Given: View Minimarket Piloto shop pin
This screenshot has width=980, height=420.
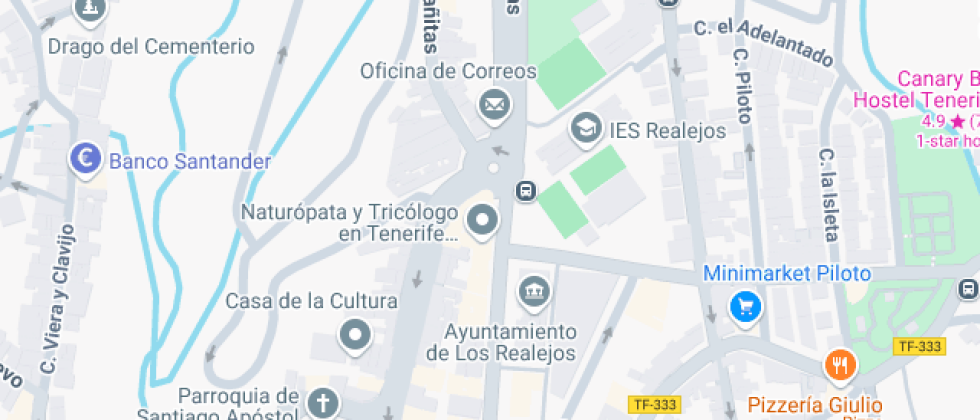Looking at the screenshot, I should click(745, 307).
